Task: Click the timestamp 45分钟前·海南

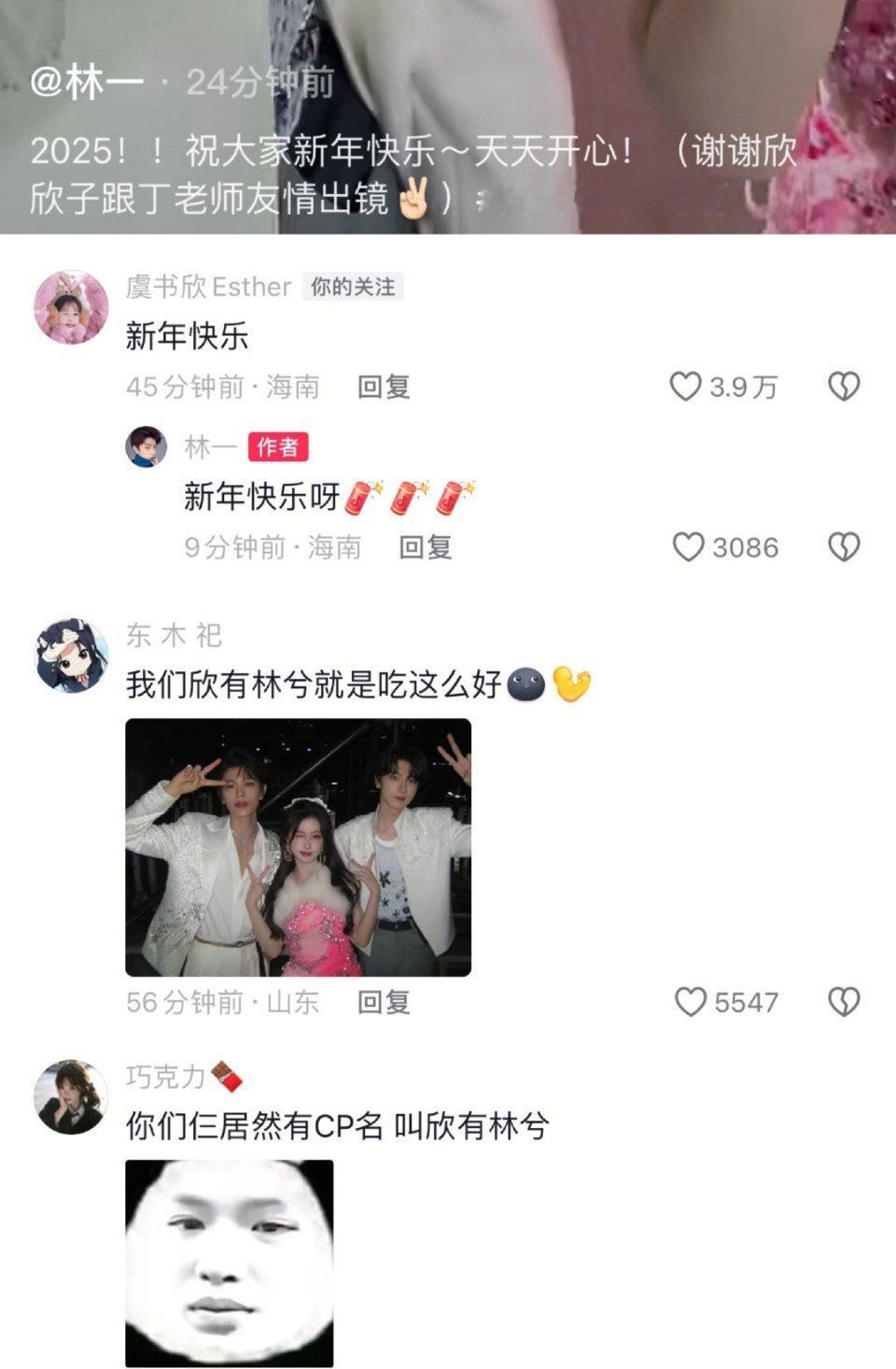Action: point(224,386)
